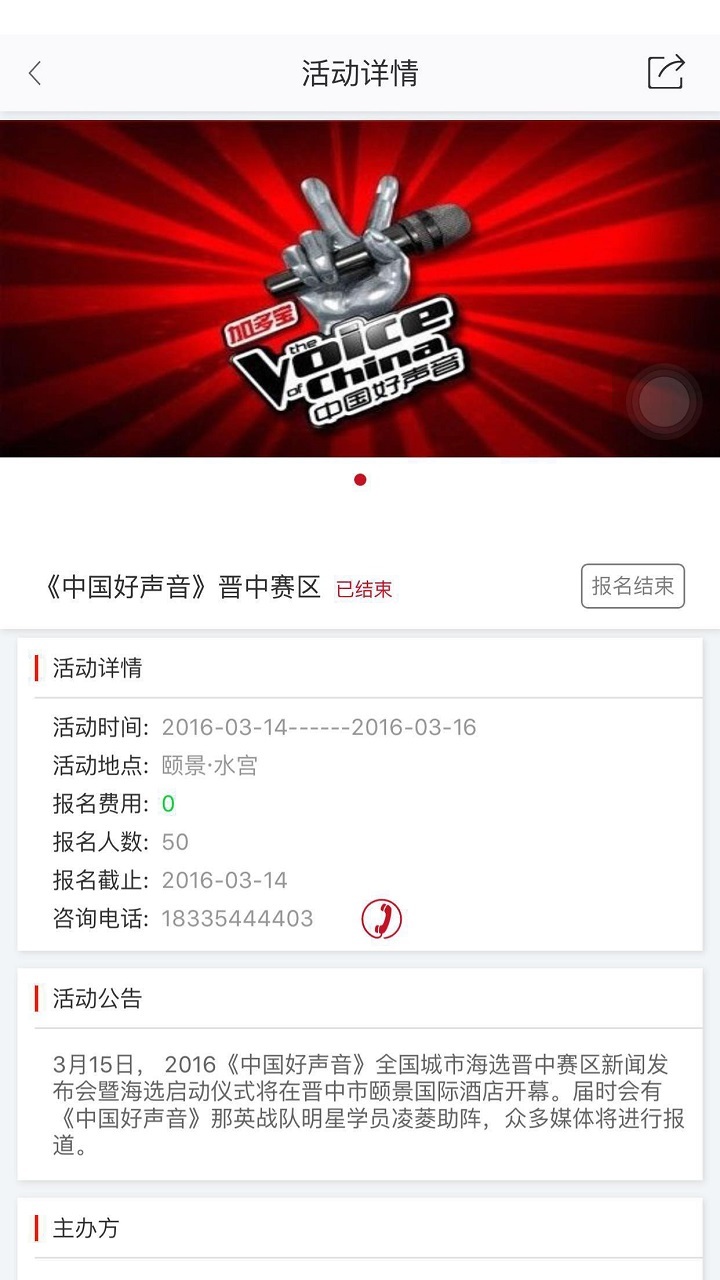Call the consultation phone number

tap(381, 918)
